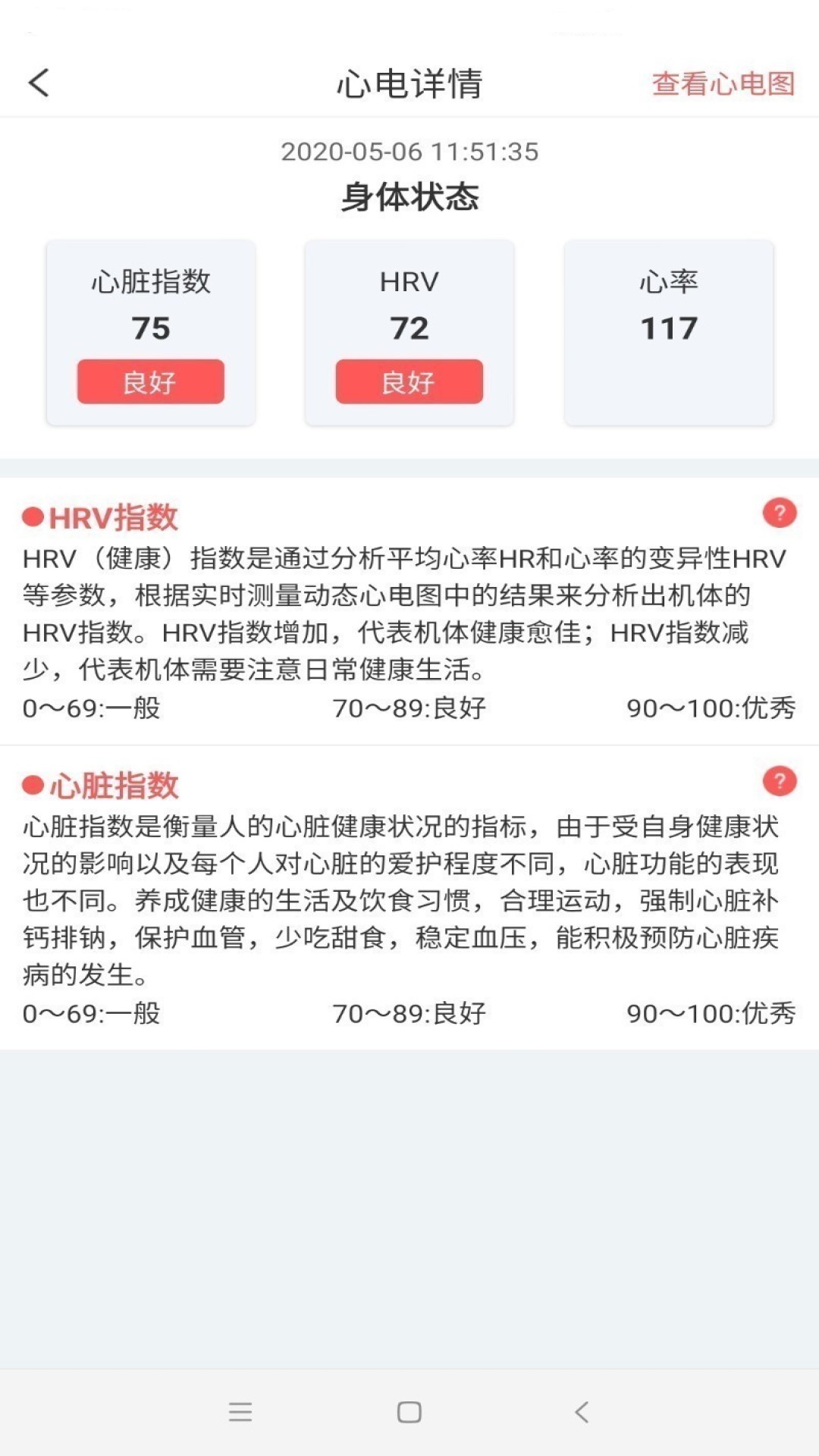Select the 心电详情 title bar
The width and height of the screenshot is (819, 1456).
(x=409, y=85)
